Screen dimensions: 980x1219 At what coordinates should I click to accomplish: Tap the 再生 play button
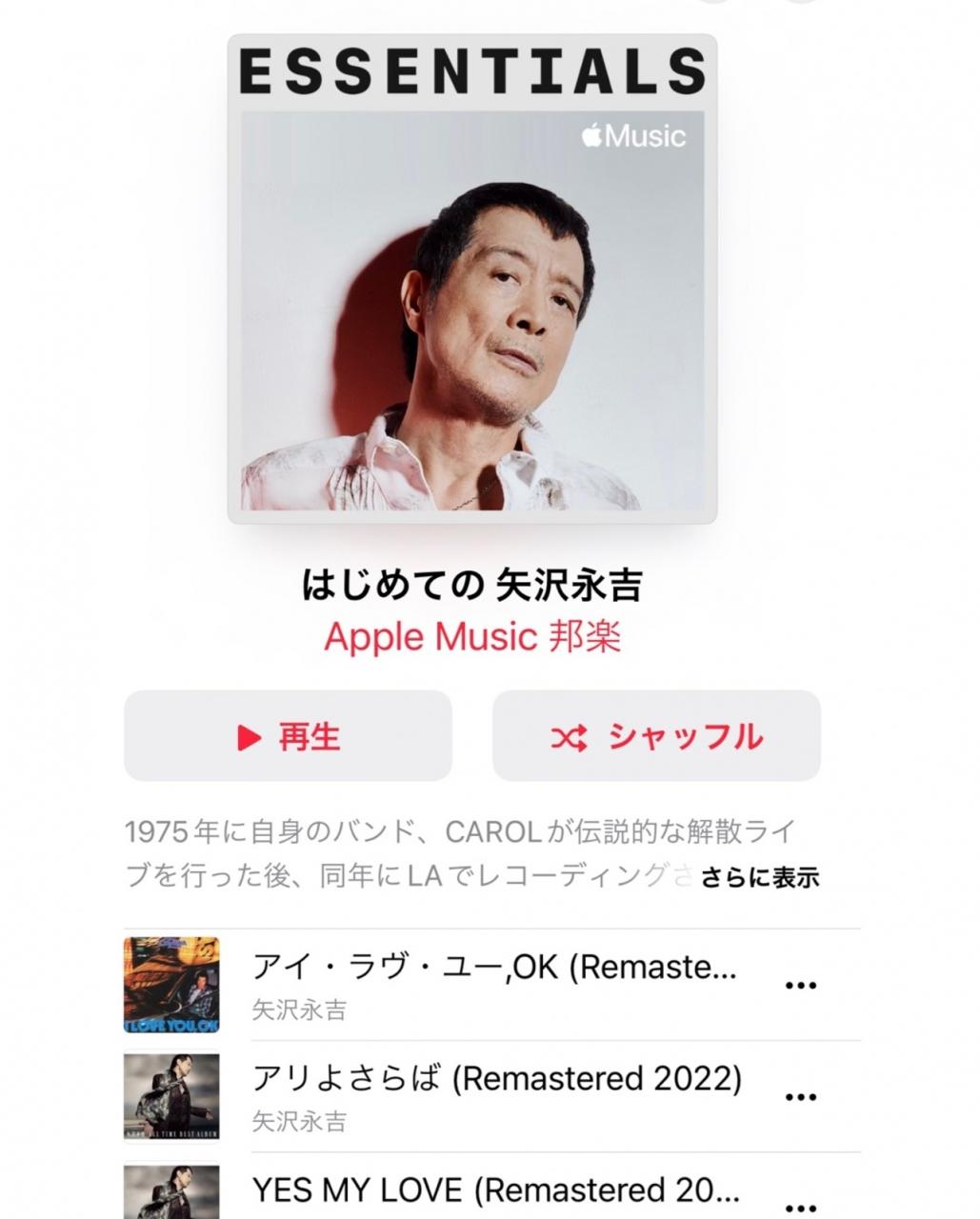[288, 736]
